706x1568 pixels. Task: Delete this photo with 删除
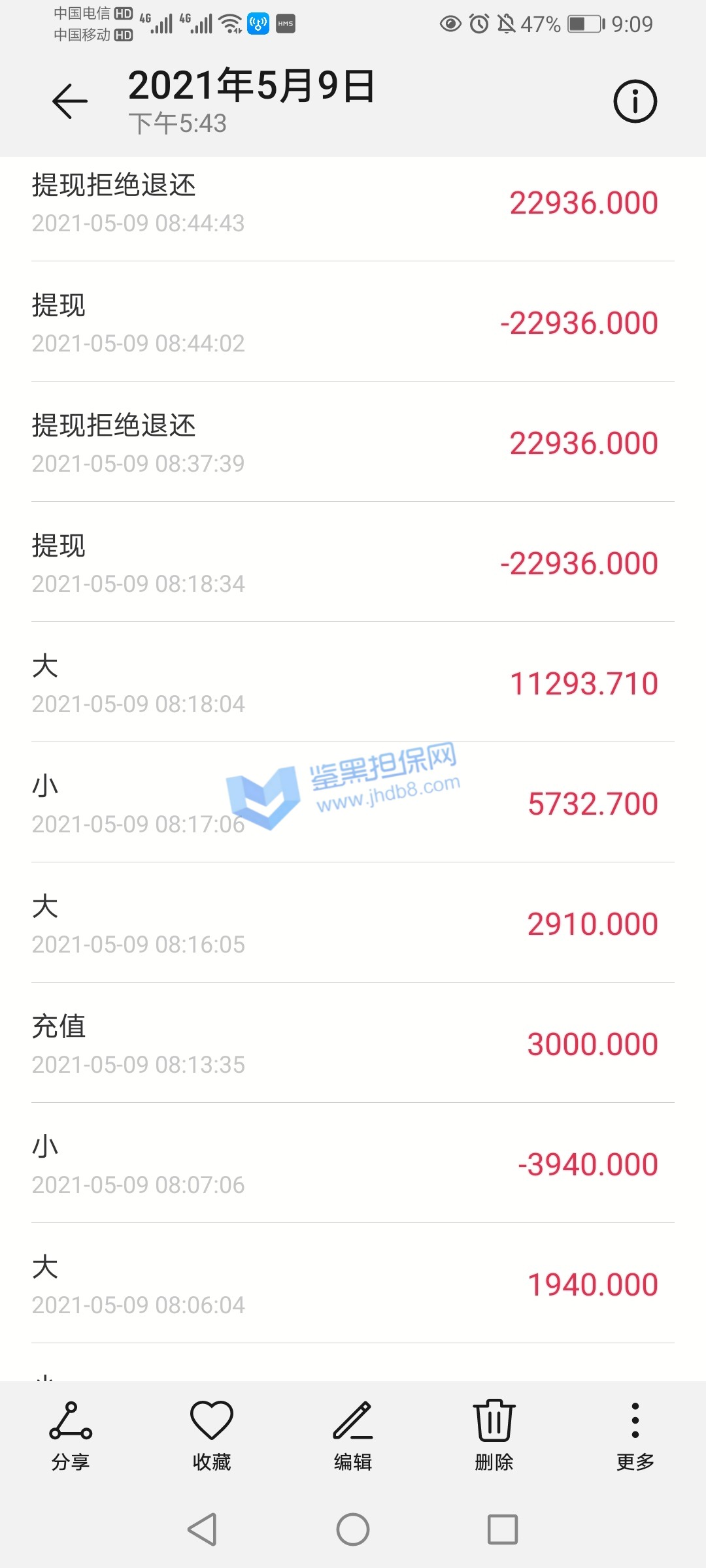click(494, 1435)
